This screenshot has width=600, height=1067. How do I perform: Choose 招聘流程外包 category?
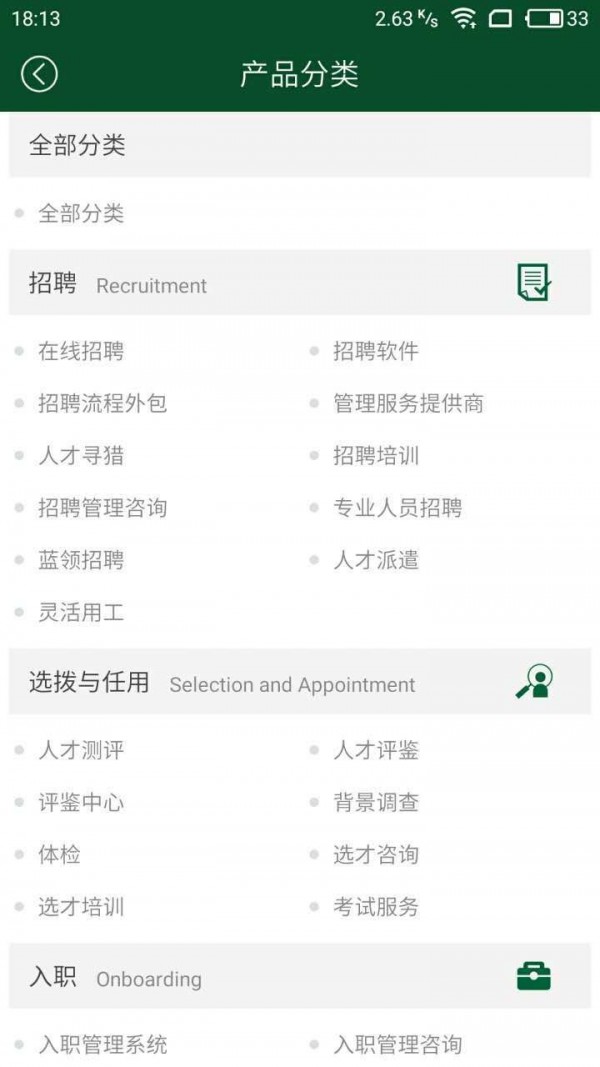click(x=102, y=403)
